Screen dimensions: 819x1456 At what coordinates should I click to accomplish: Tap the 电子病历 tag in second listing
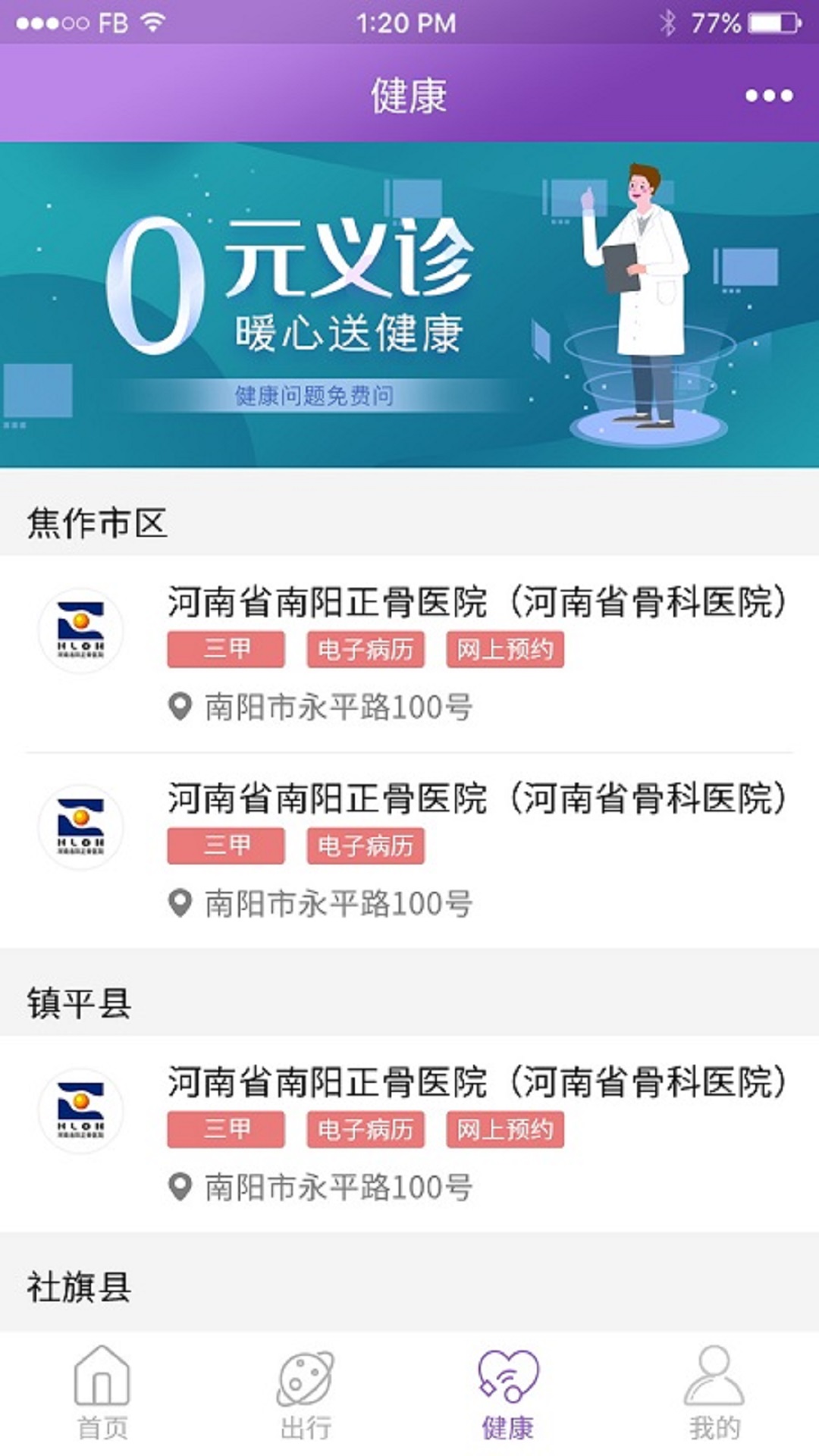[366, 848]
